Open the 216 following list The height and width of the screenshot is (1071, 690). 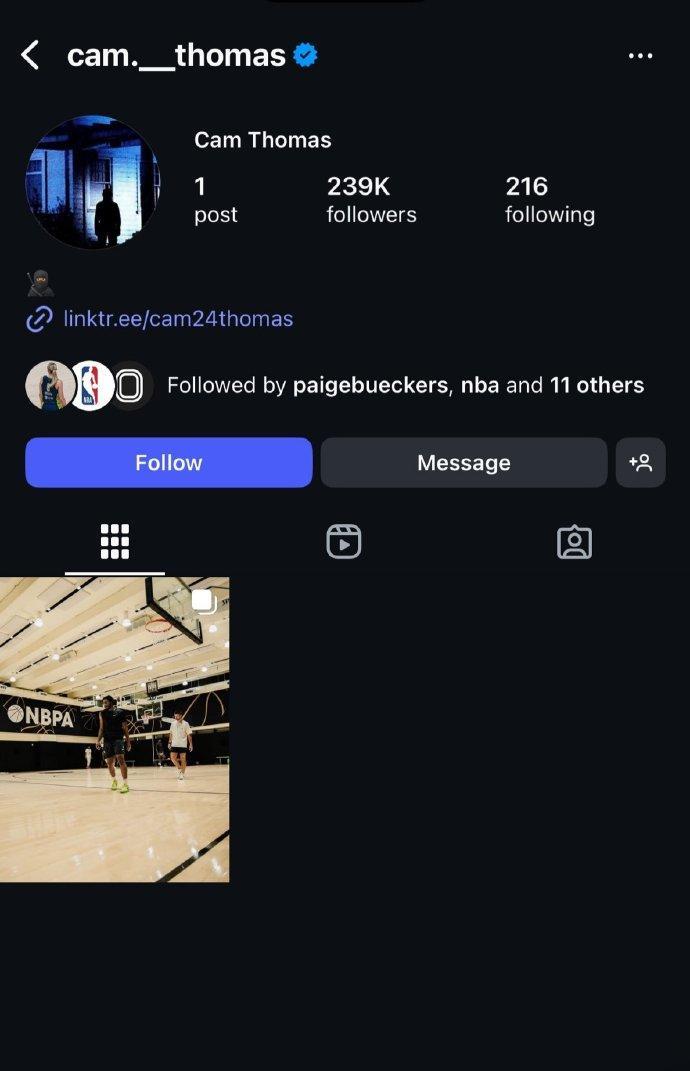549,199
